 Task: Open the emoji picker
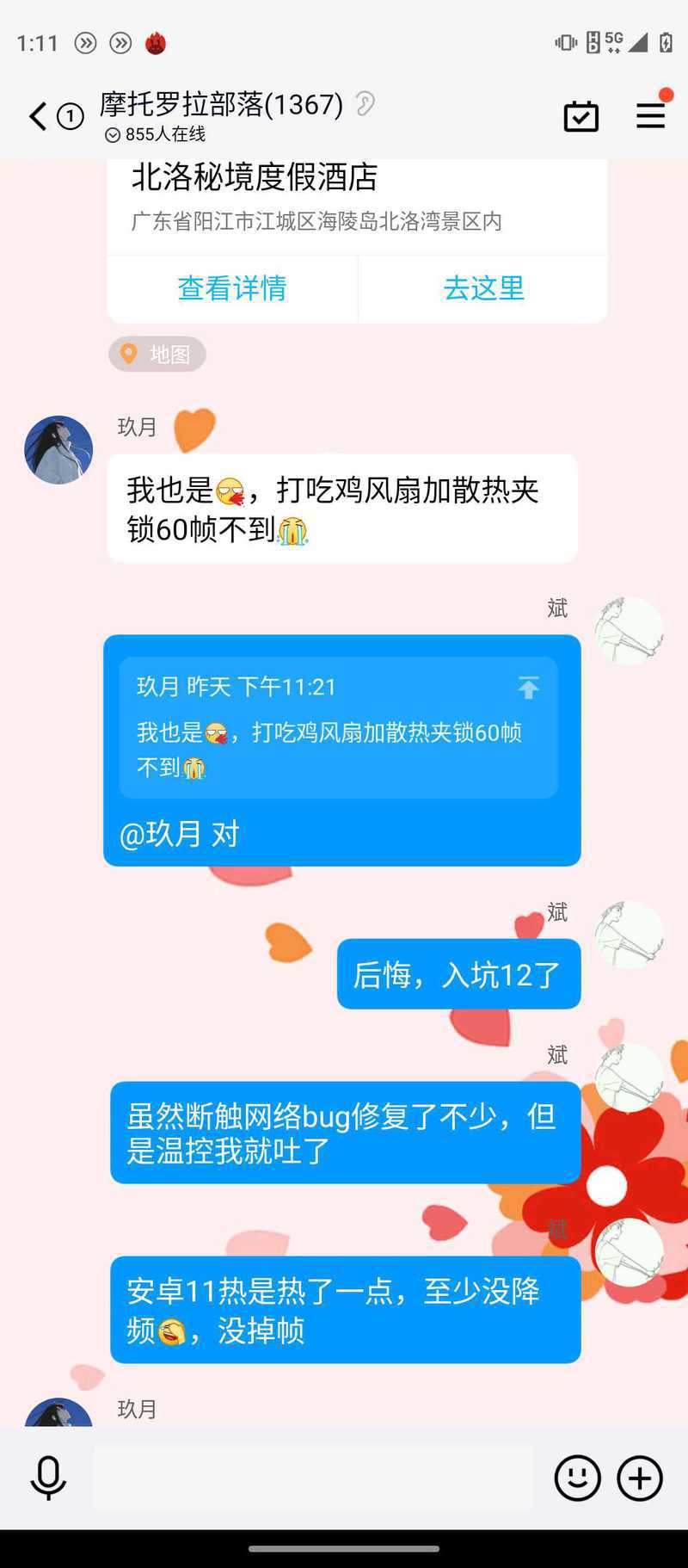click(x=578, y=1478)
